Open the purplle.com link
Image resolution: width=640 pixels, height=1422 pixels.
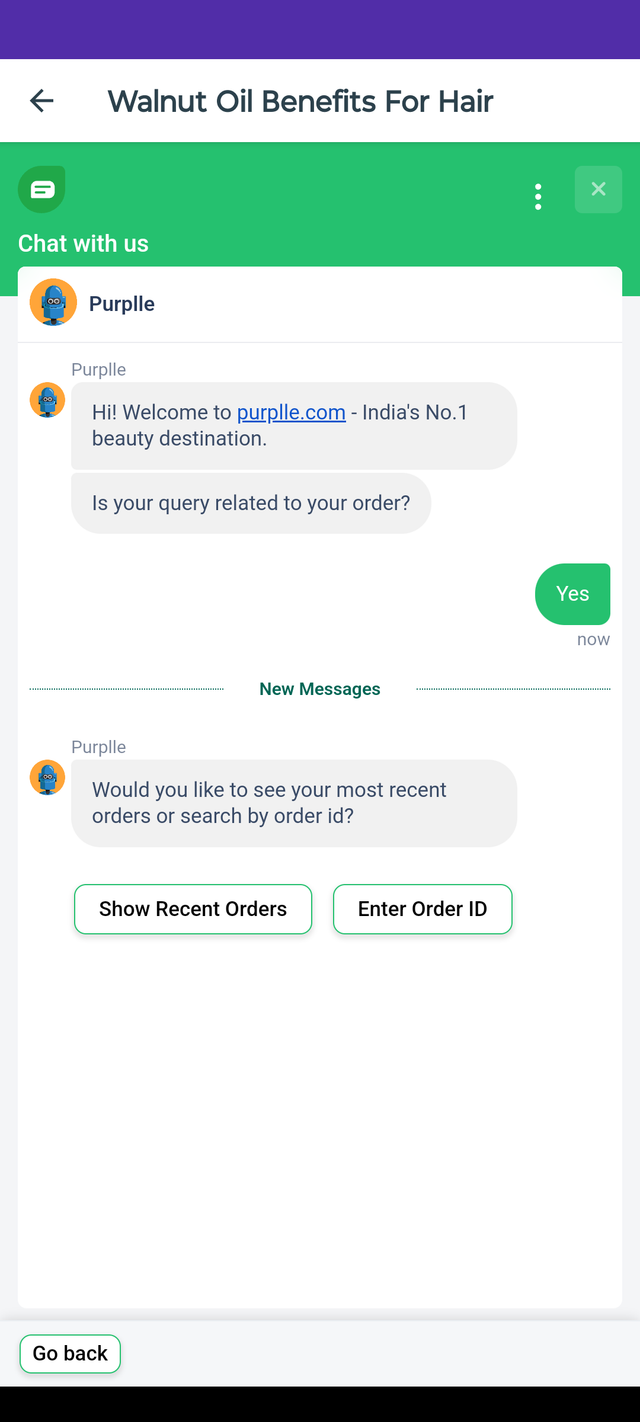click(291, 412)
